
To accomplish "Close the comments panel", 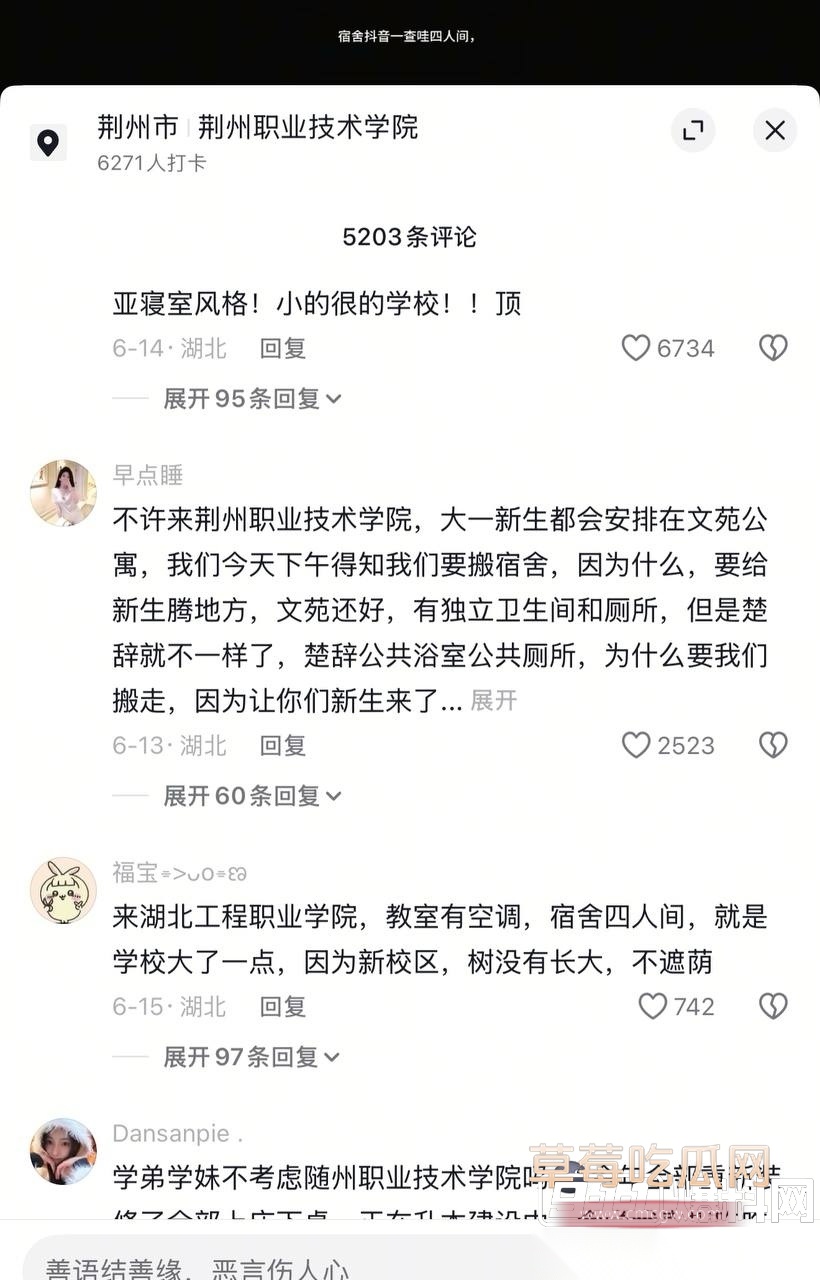I will pyautogui.click(x=775, y=130).
